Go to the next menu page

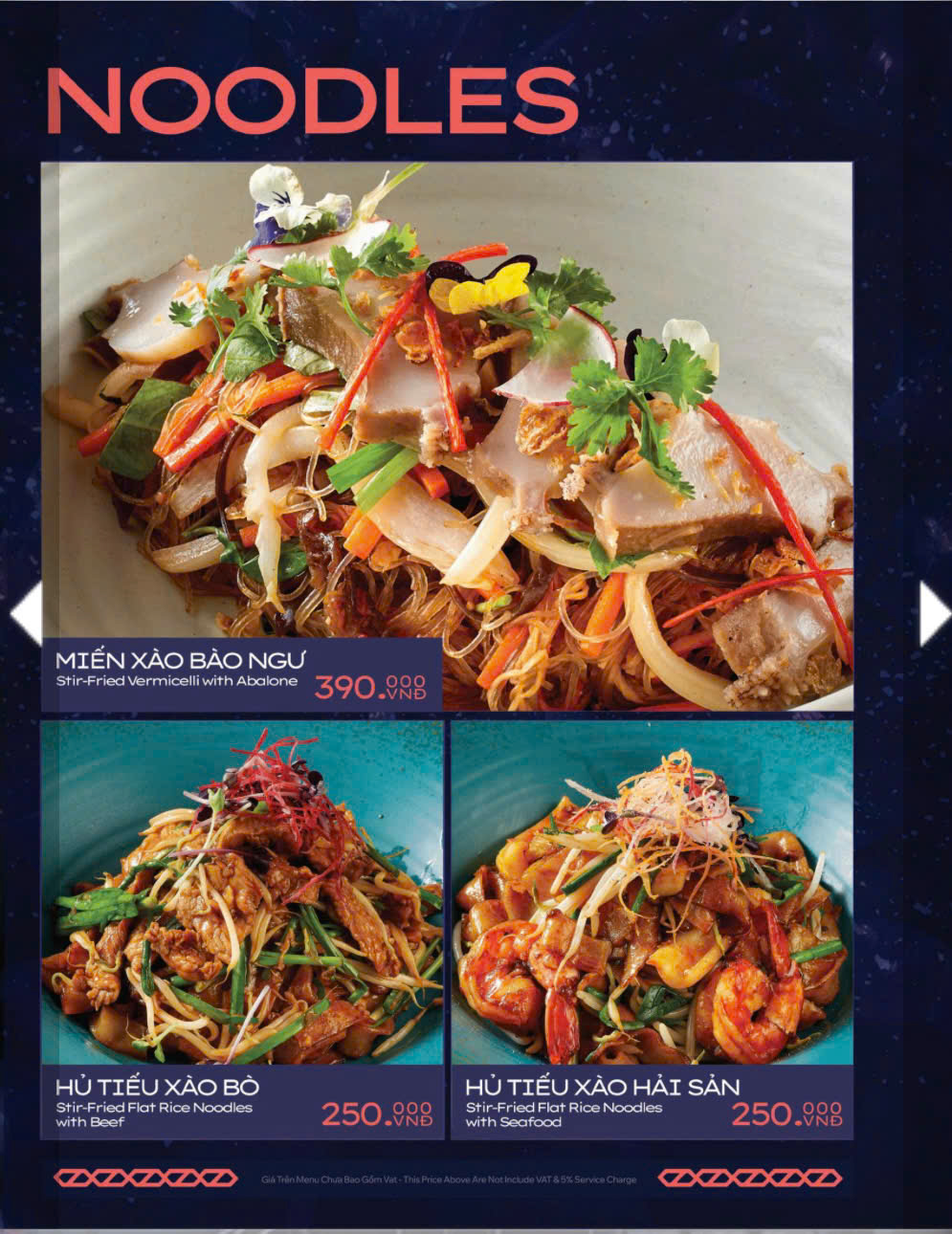tap(933, 613)
